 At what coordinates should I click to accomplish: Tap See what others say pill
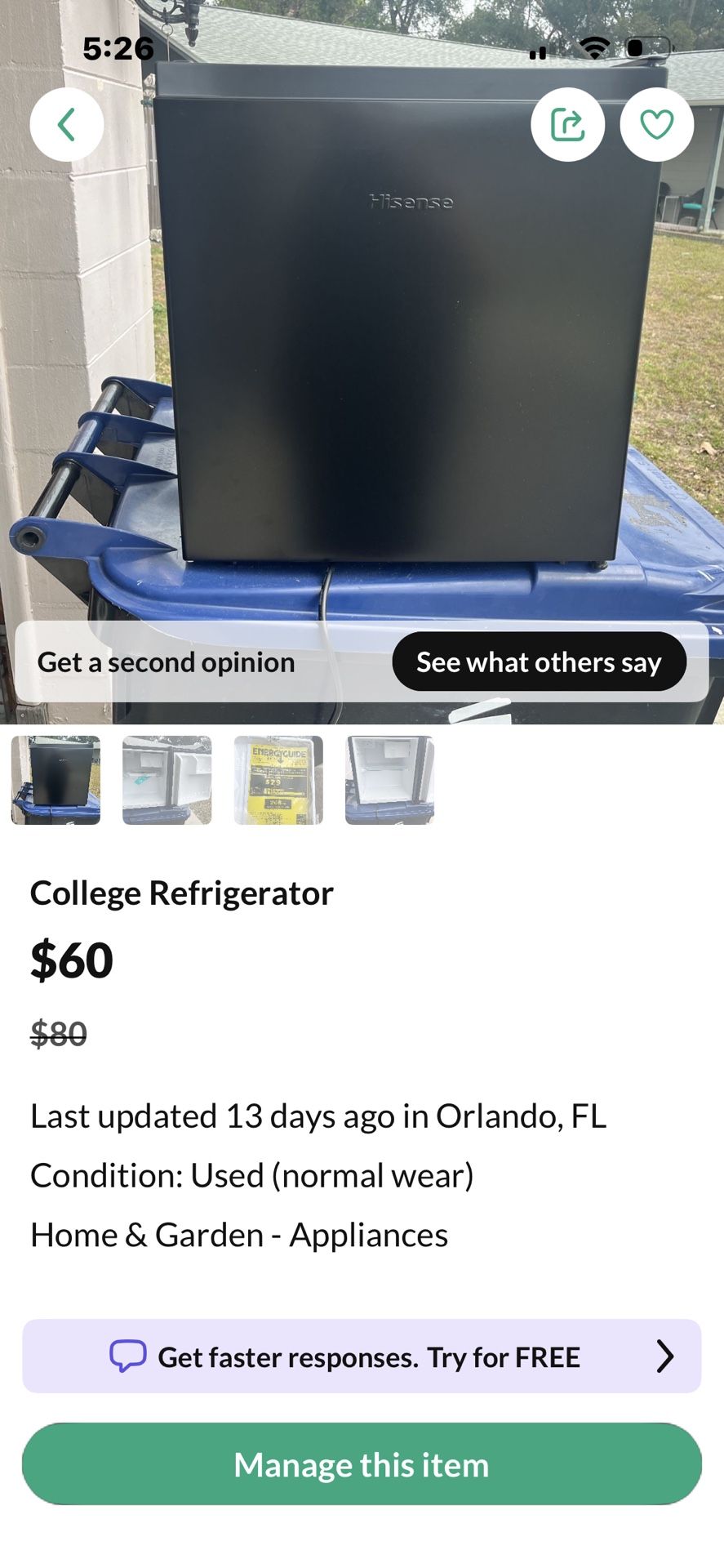tap(539, 661)
